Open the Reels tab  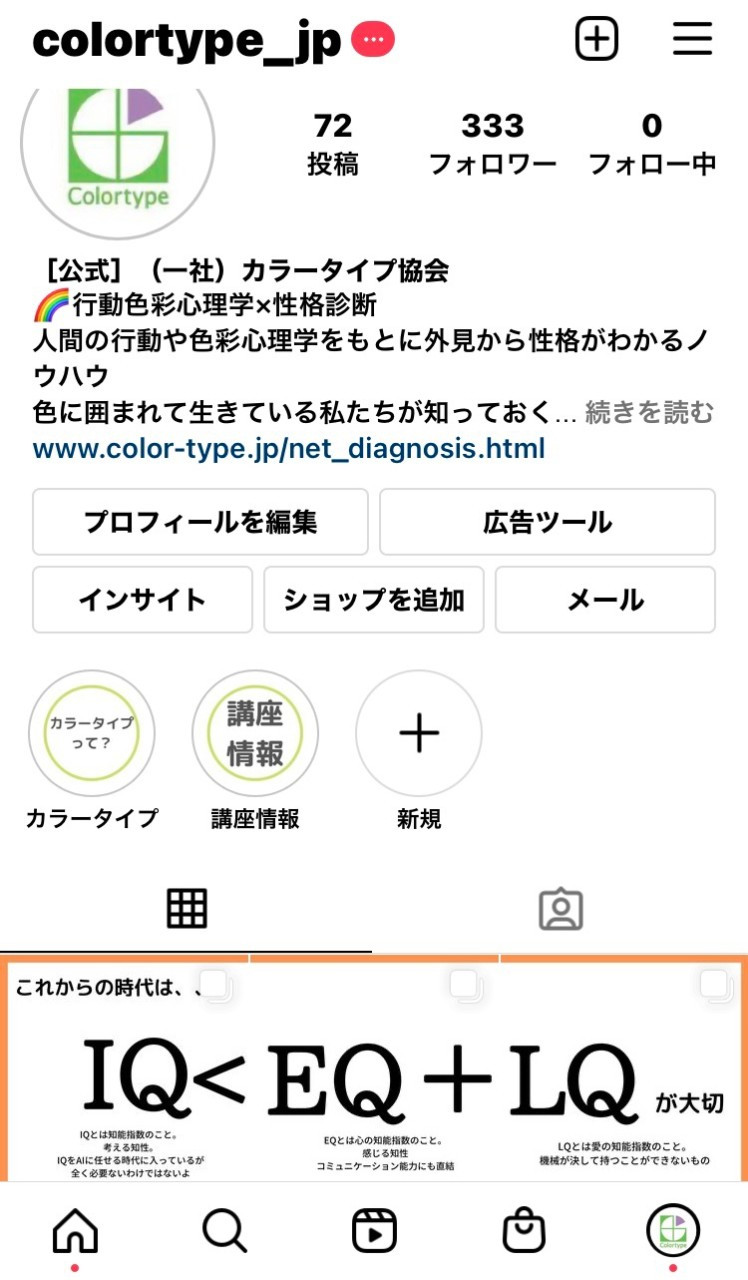[x=374, y=1230]
